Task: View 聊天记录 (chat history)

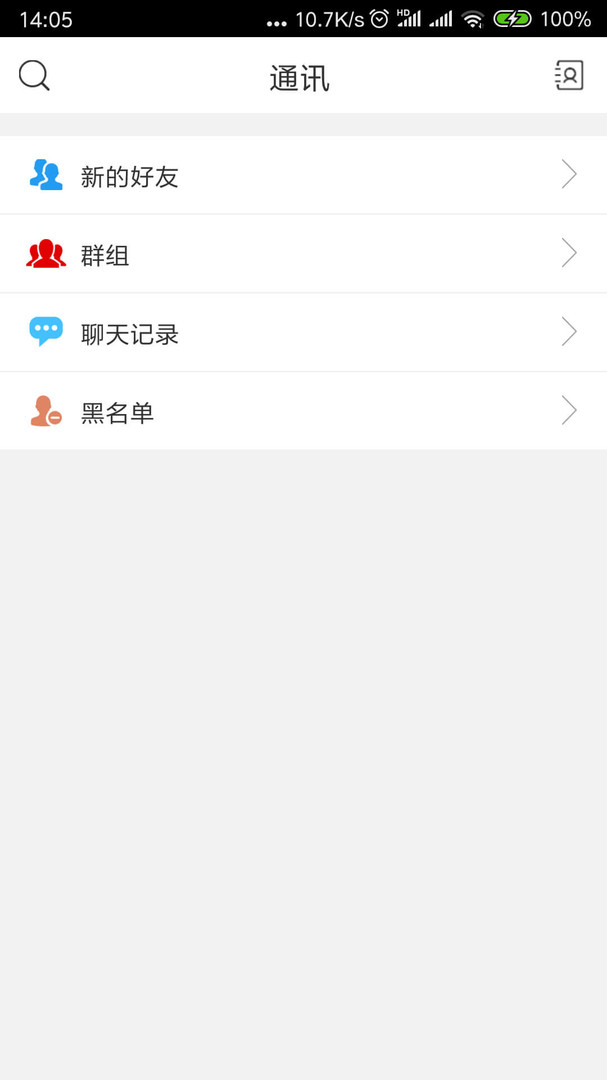Action: coord(303,333)
